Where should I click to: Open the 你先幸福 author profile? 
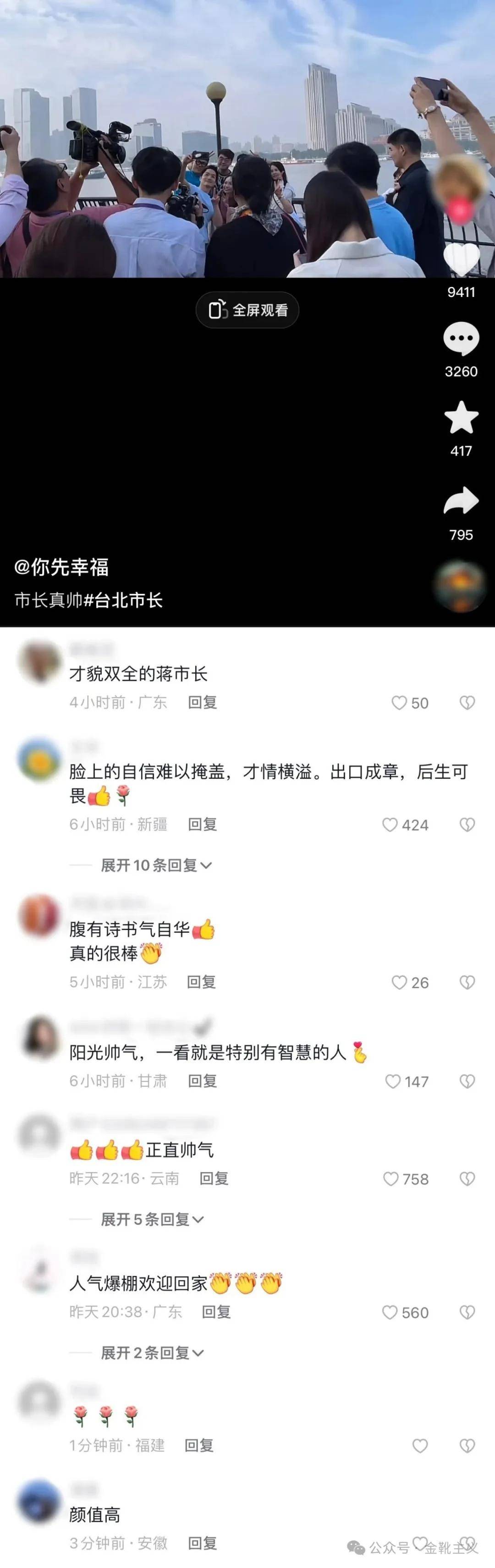tap(61, 567)
